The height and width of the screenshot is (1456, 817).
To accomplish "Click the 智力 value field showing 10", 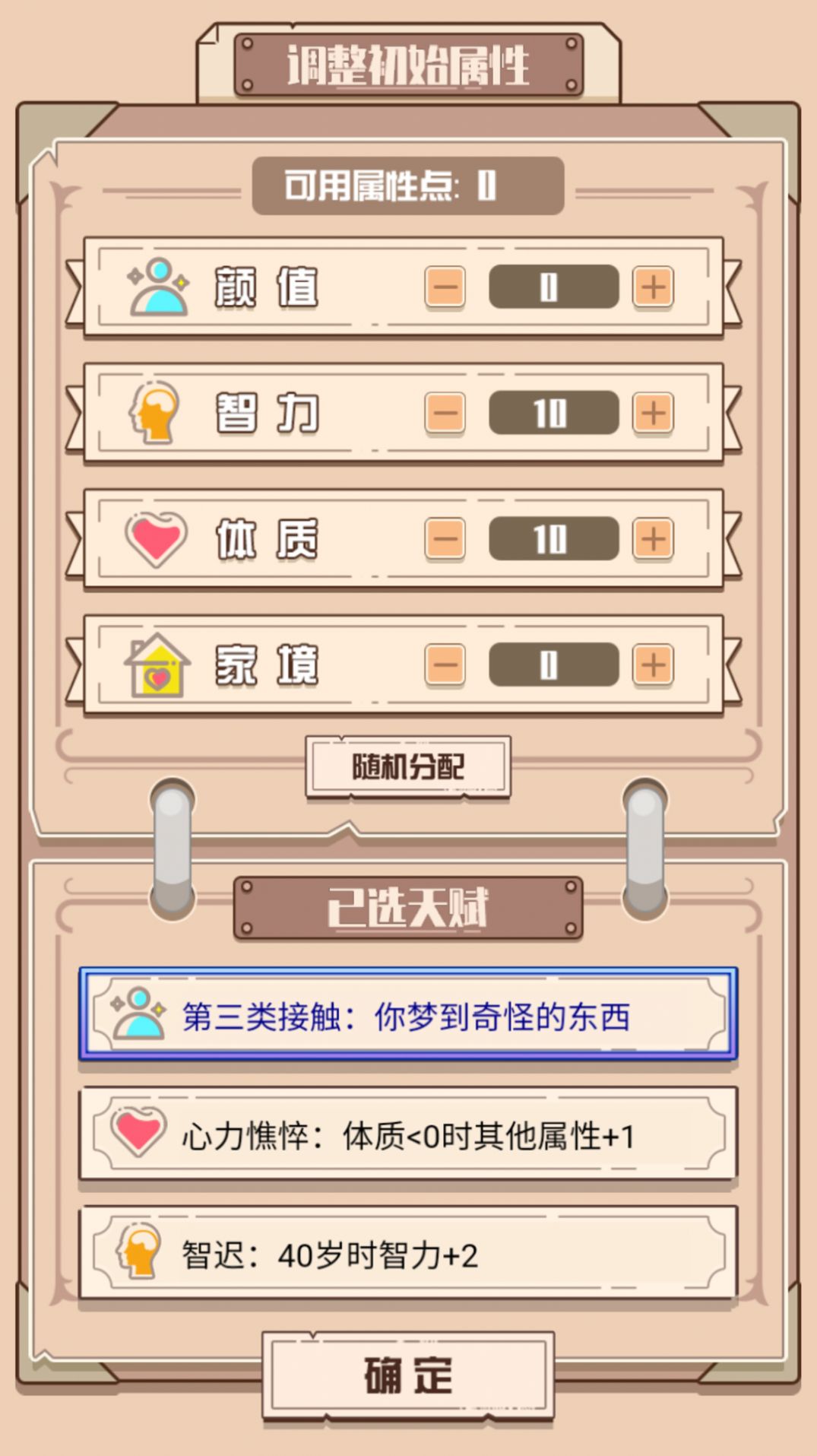I will coord(554,414).
